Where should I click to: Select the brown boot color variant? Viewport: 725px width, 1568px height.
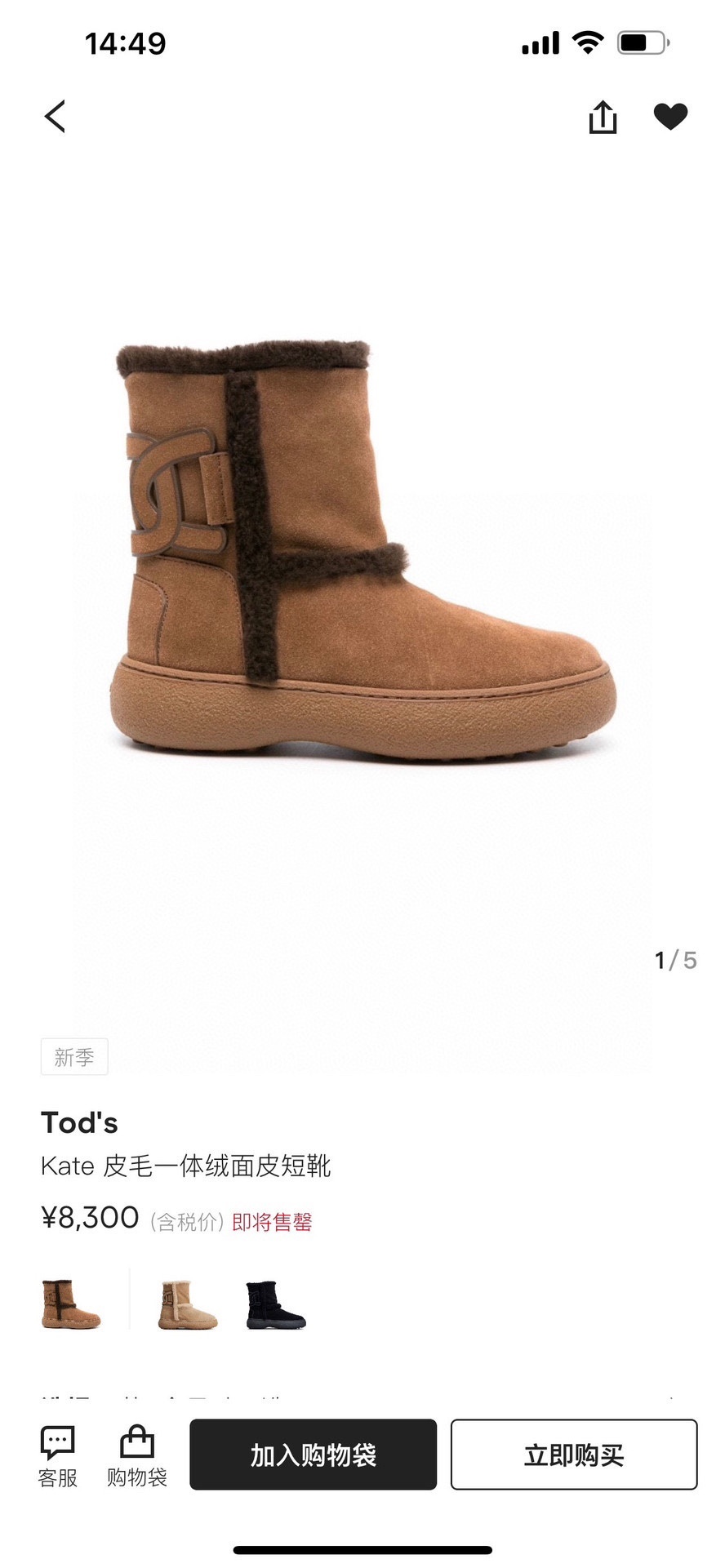[71, 1304]
